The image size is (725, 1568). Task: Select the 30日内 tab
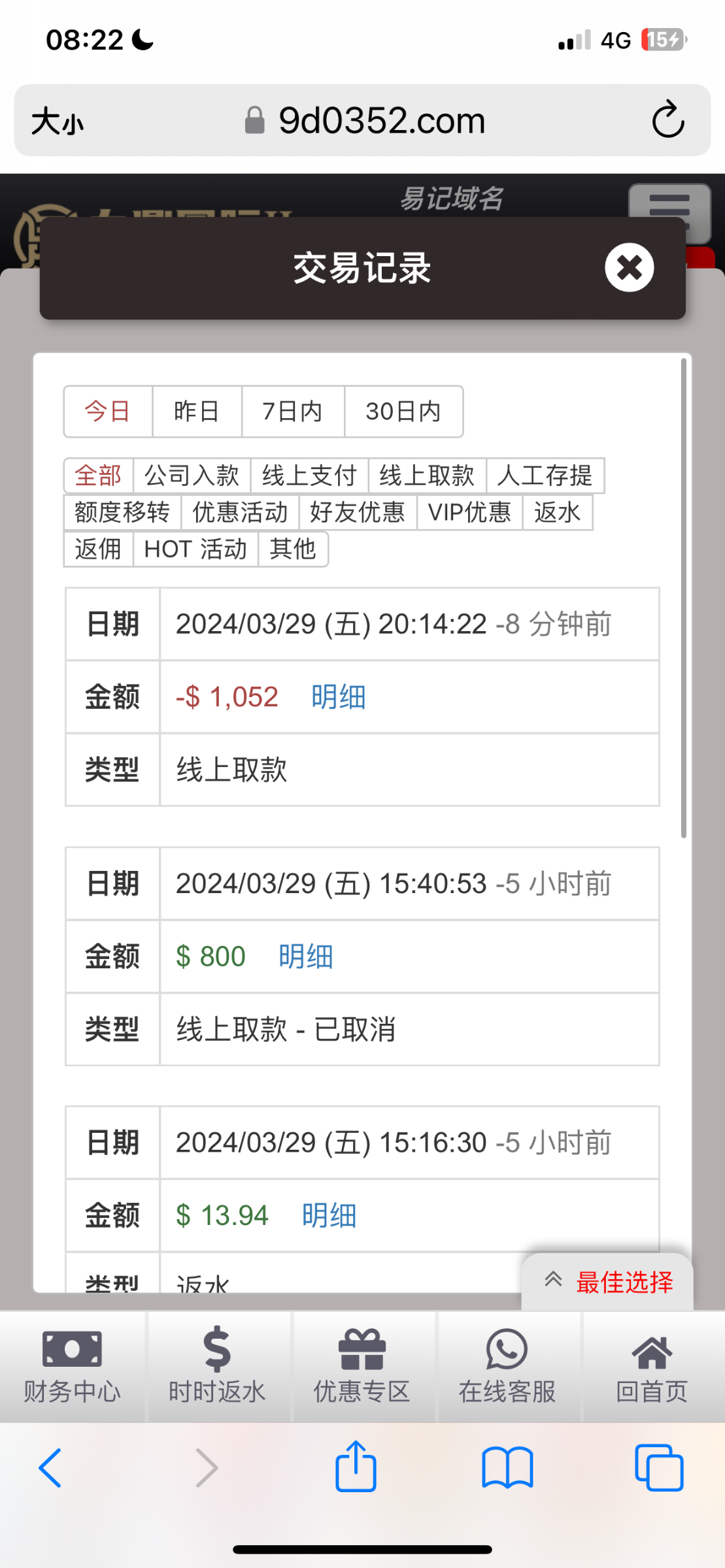pos(403,412)
